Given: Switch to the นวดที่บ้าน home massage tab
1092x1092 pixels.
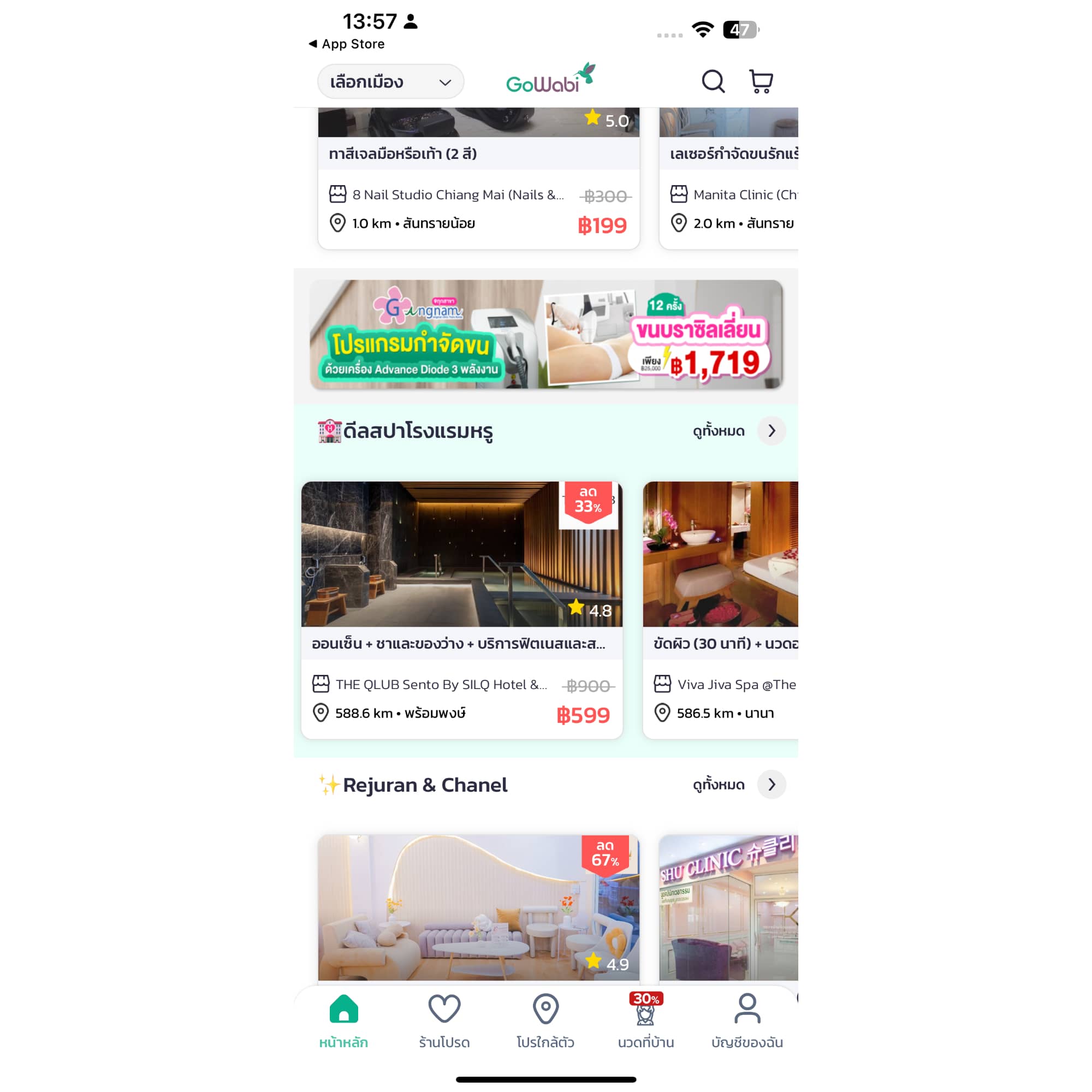Looking at the screenshot, I should pos(646,1021).
